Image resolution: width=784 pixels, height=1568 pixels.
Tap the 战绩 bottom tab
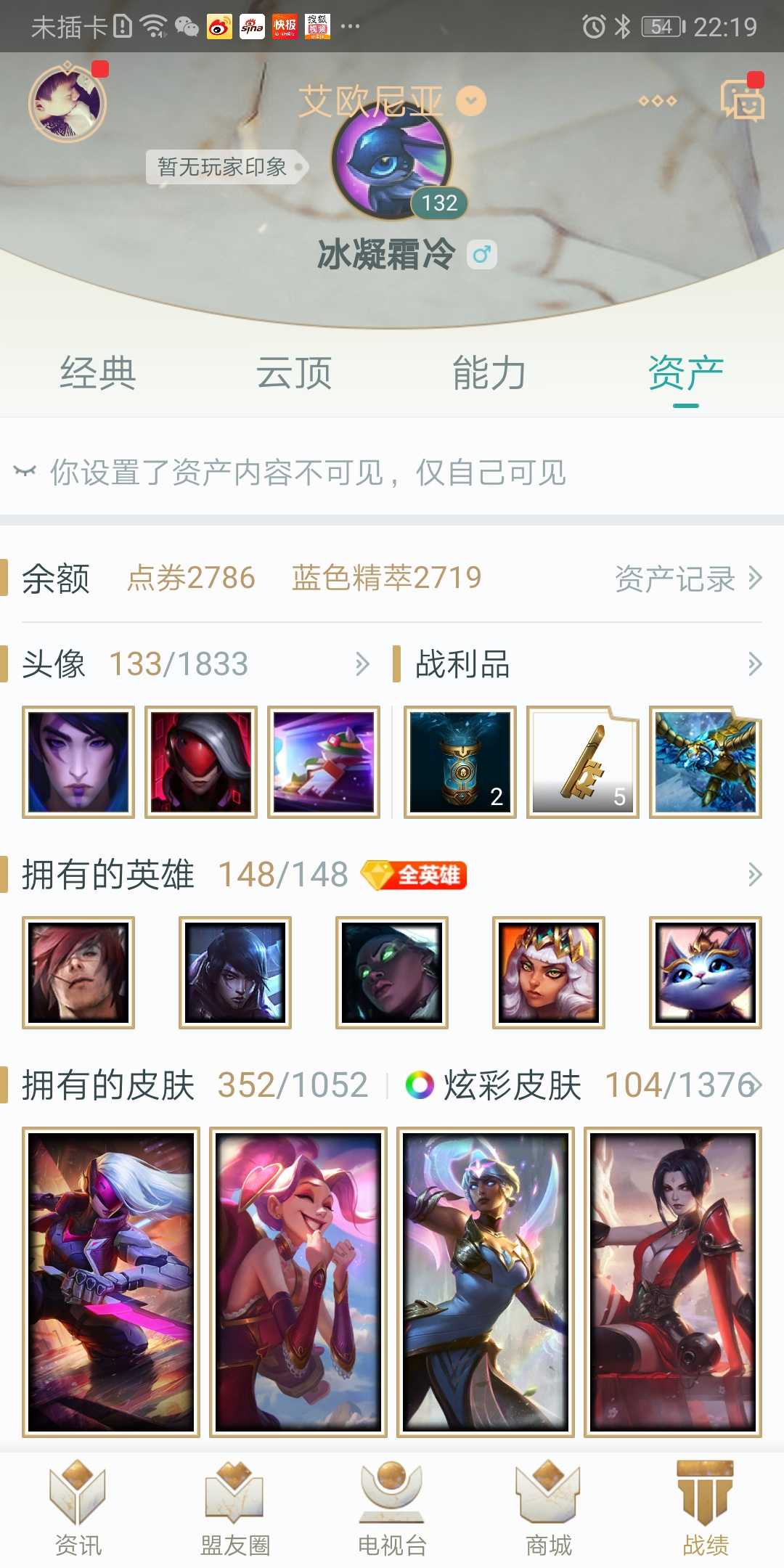(706, 1508)
